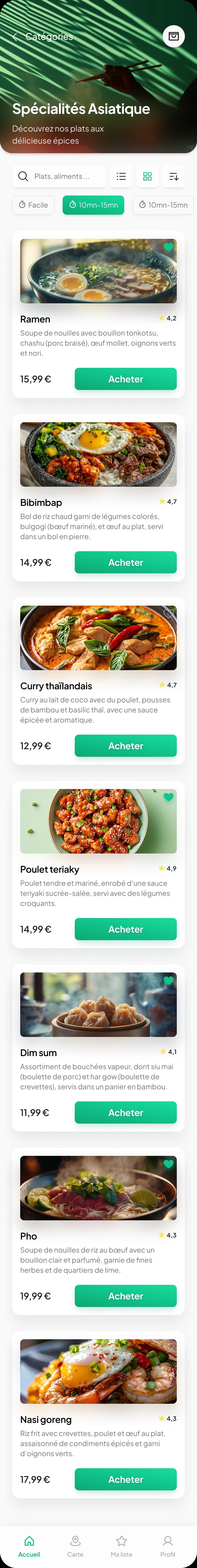The width and height of the screenshot is (197, 1568).
Task: Remove Dim sum from favorites
Action: (x=168, y=980)
